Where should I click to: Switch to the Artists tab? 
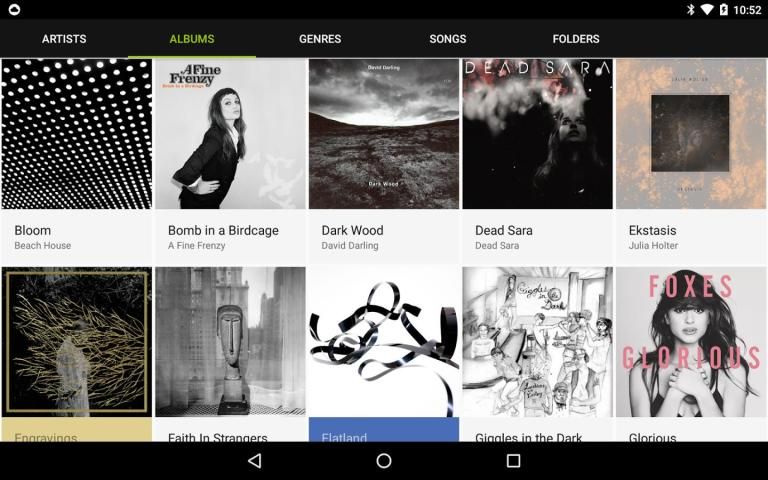click(64, 39)
